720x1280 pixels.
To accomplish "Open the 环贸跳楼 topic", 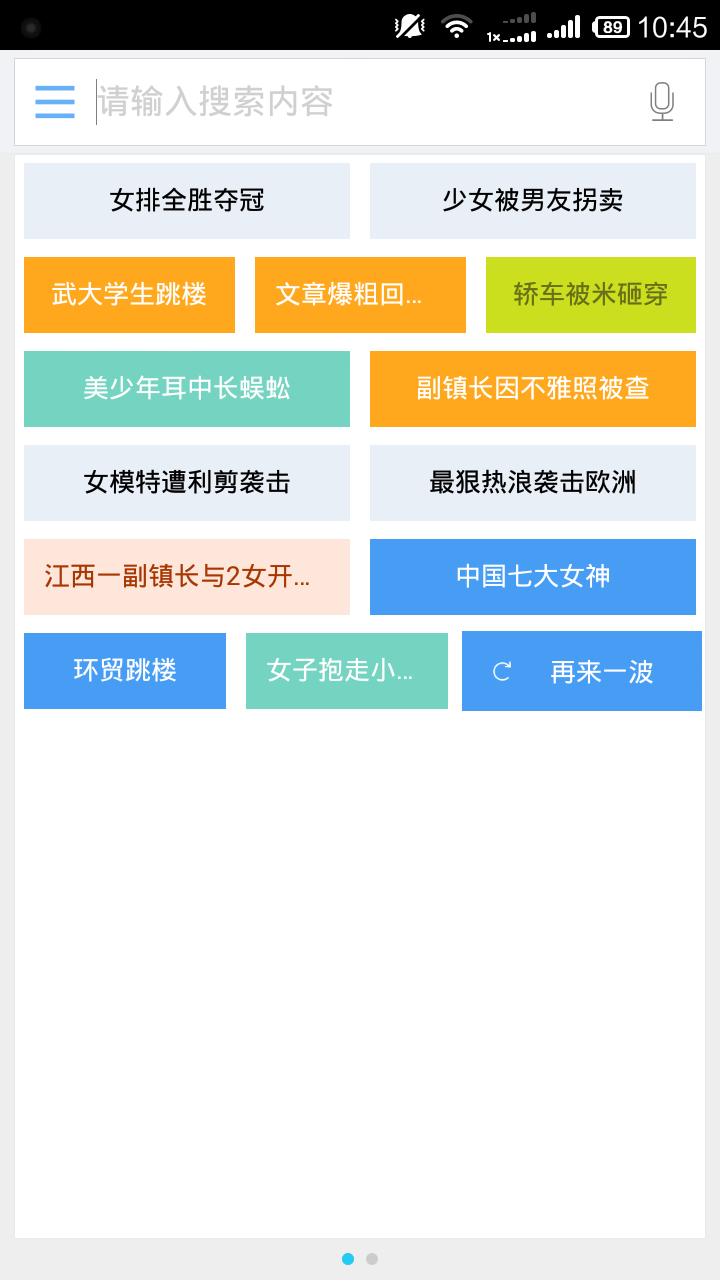I will [125, 671].
